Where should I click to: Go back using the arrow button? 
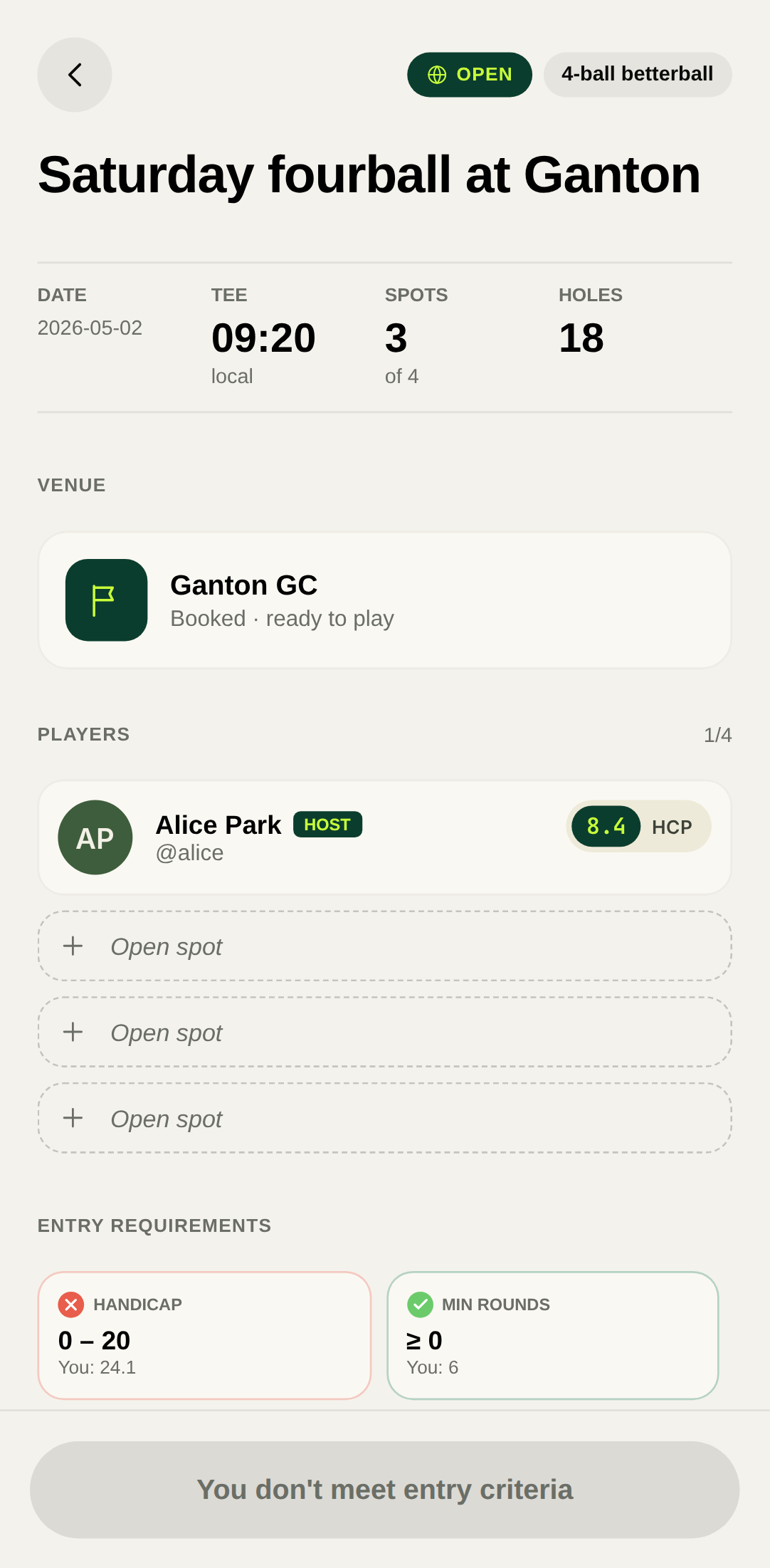point(75,75)
